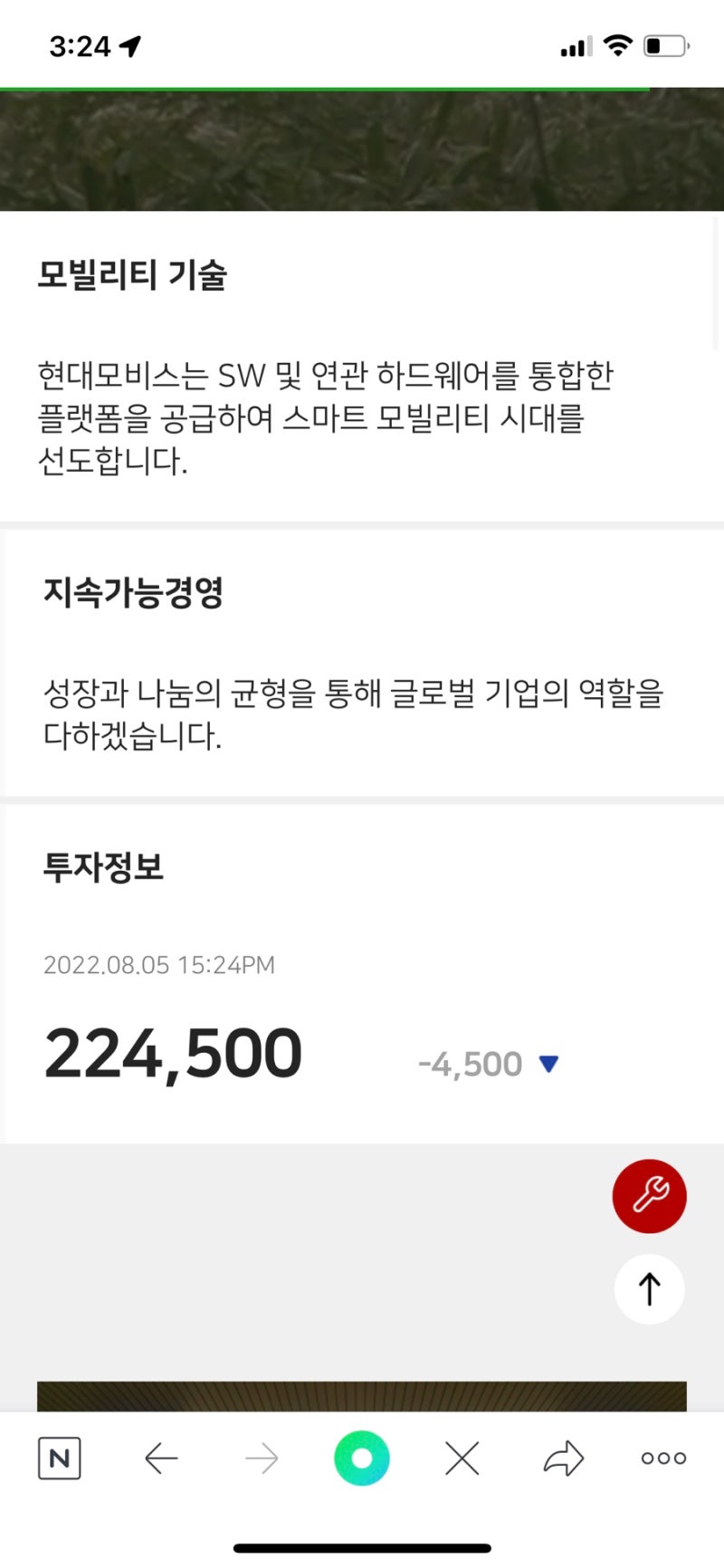Open Naver home via N icon
The image size is (724, 1568).
(60, 1458)
